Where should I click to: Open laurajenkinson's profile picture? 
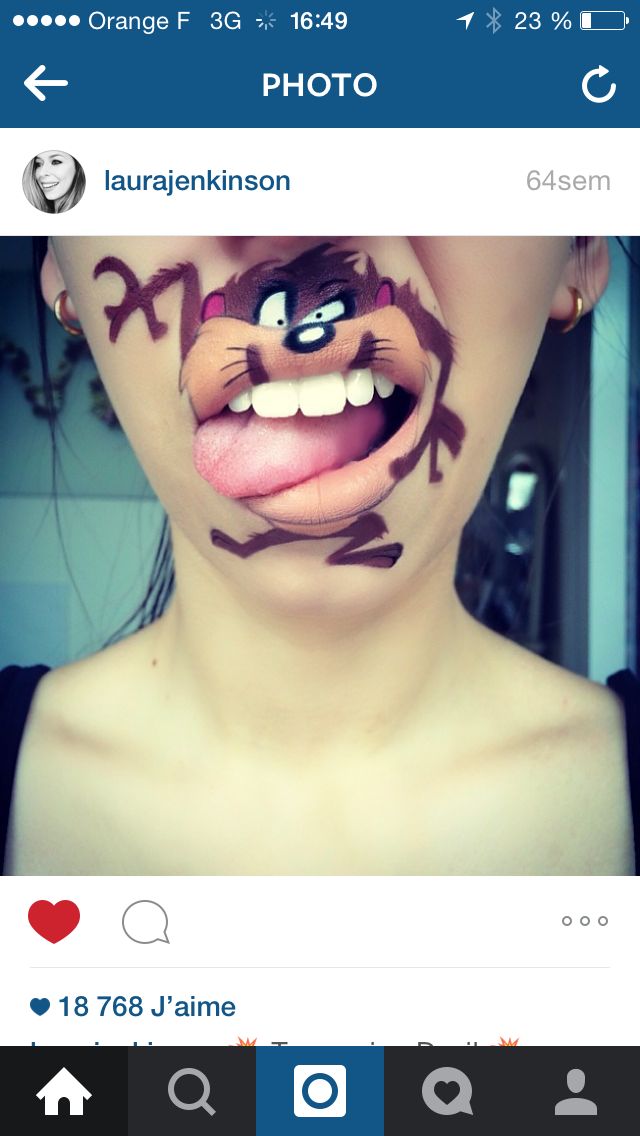pyautogui.click(x=54, y=182)
